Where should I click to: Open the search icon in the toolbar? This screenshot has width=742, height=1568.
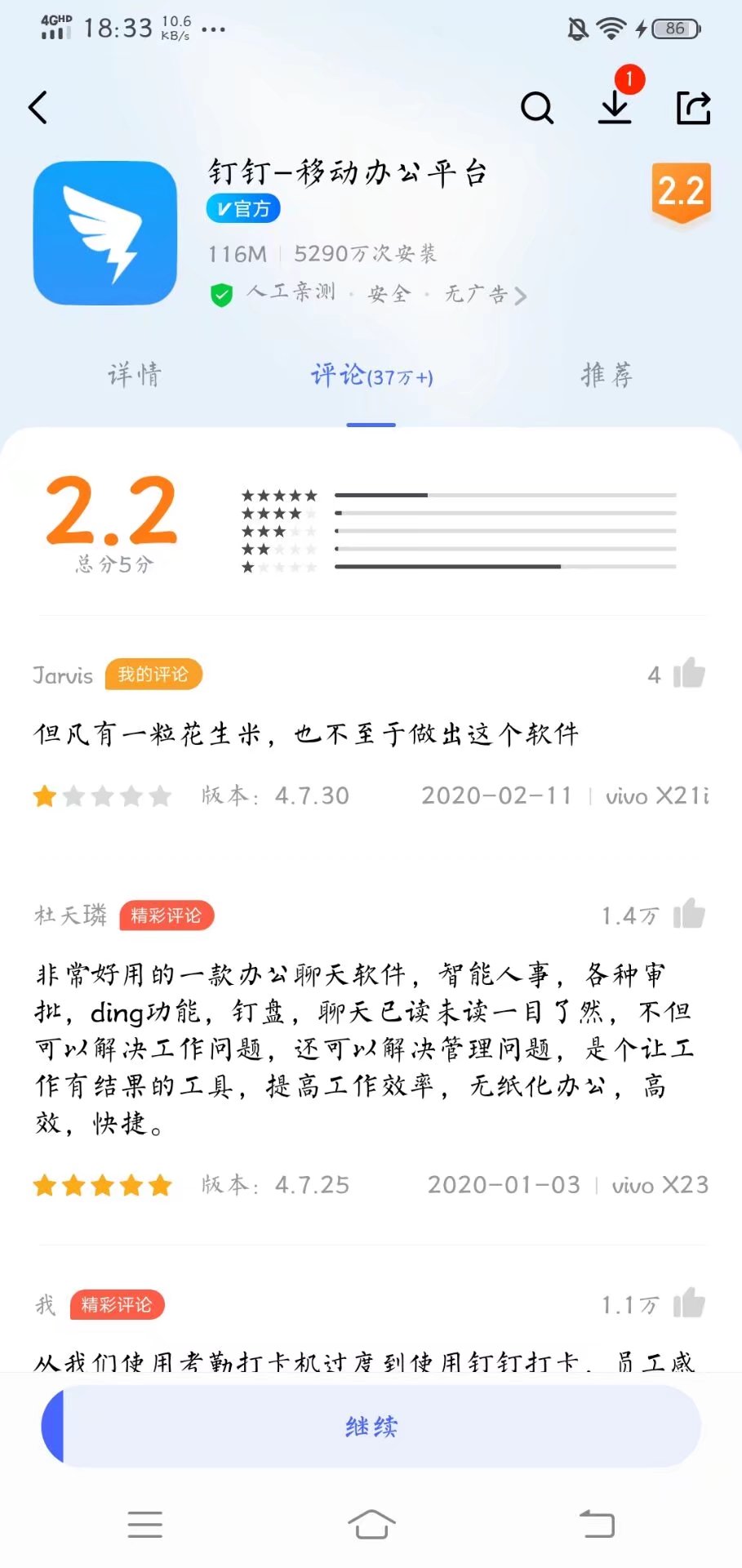click(536, 107)
